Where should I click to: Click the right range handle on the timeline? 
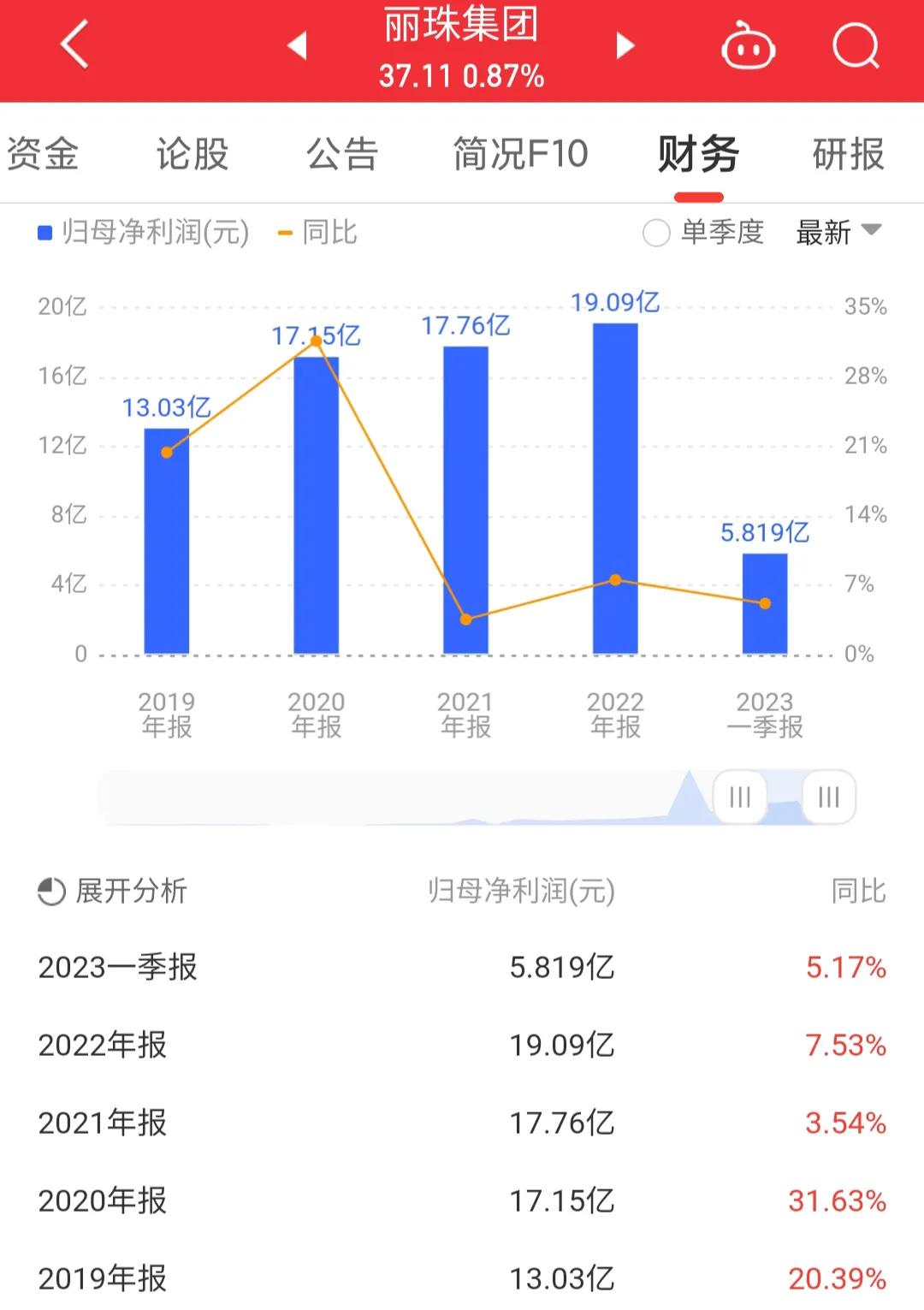(826, 797)
